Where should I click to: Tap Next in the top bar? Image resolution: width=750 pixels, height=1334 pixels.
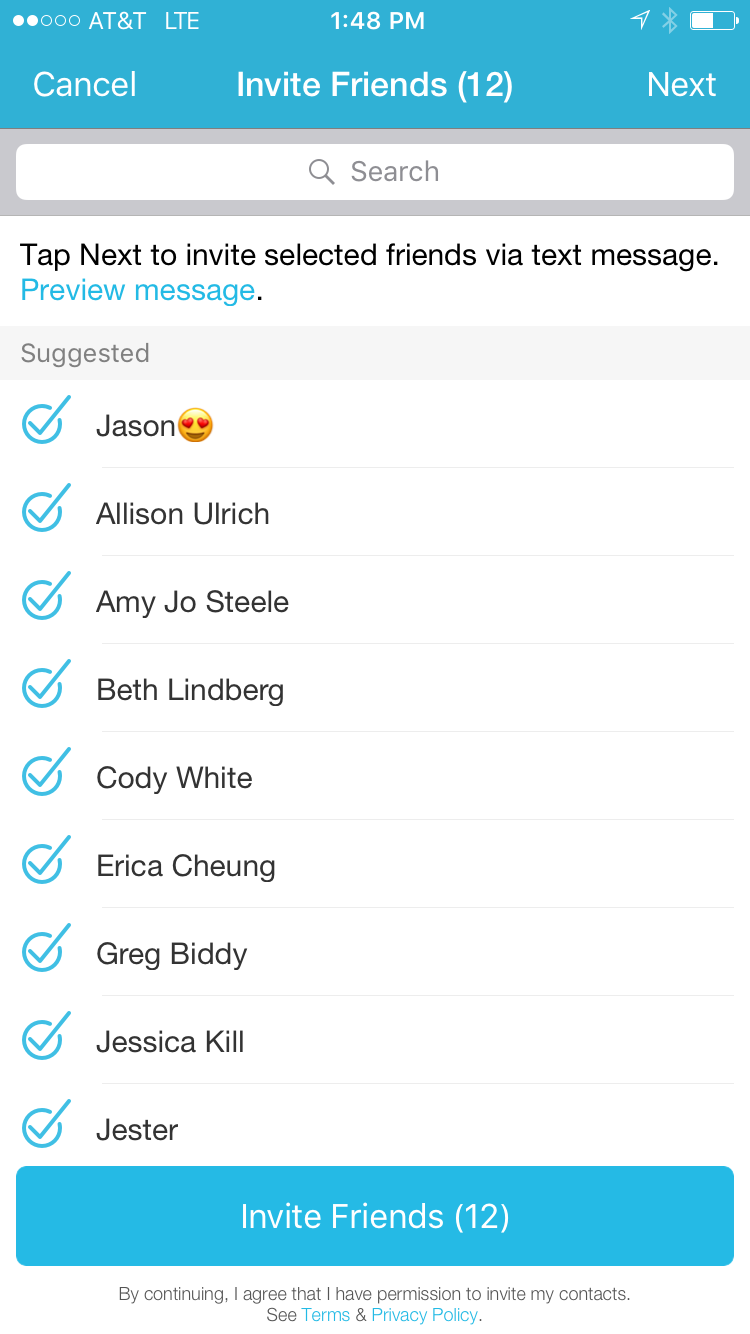coord(681,85)
